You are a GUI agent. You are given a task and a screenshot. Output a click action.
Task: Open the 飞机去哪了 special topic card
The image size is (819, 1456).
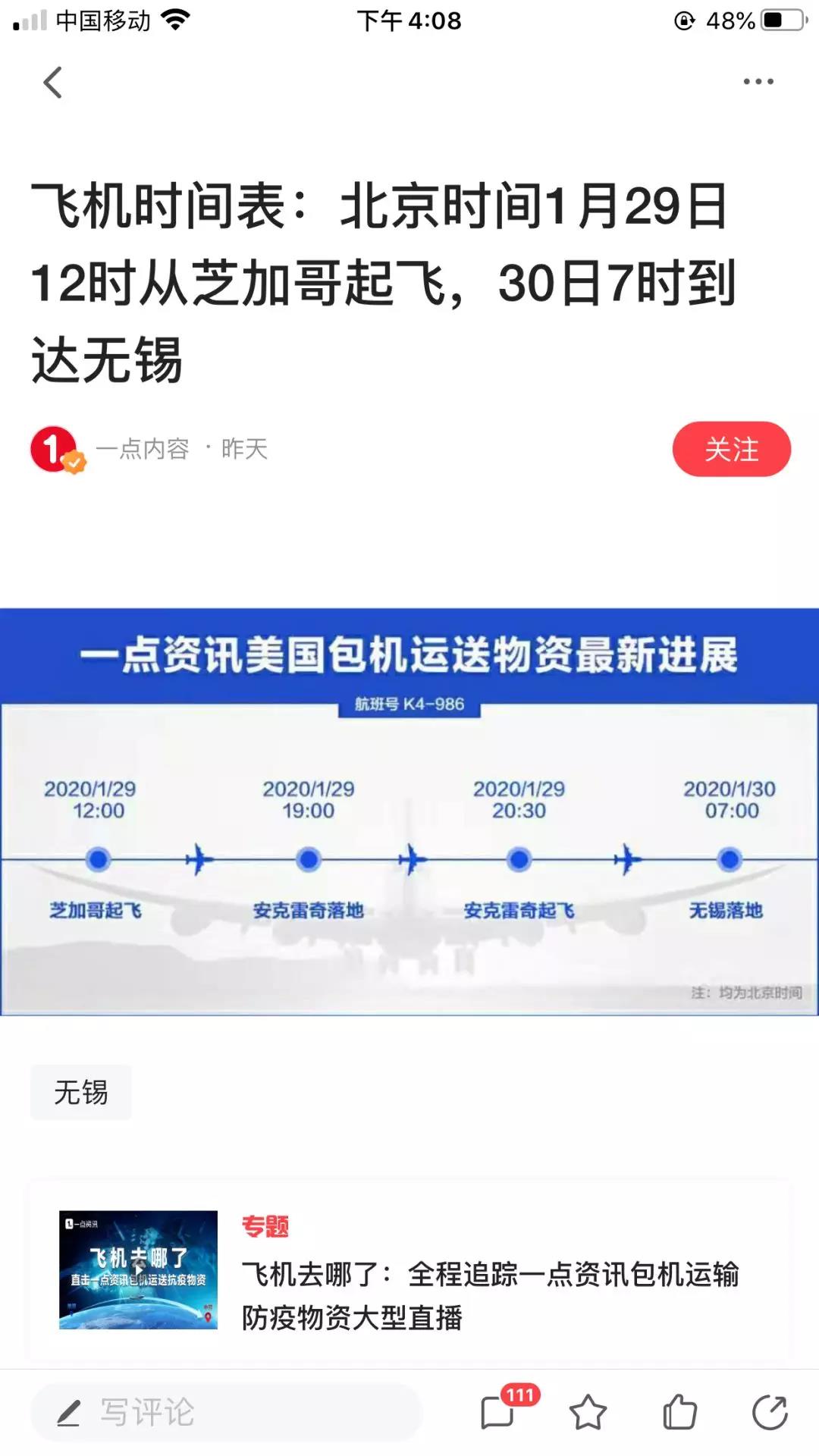tap(409, 1271)
